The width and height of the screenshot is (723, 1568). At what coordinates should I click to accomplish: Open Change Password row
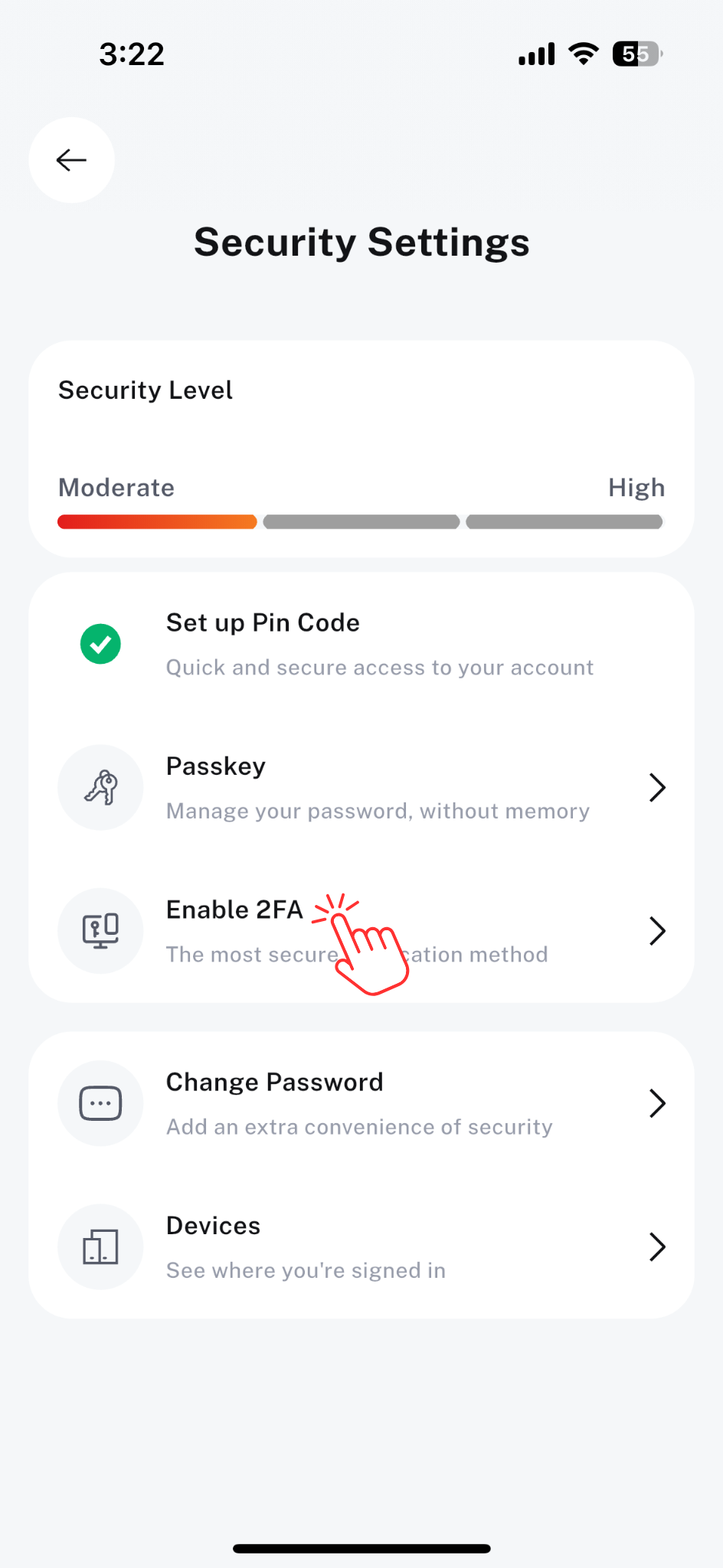point(361,1103)
